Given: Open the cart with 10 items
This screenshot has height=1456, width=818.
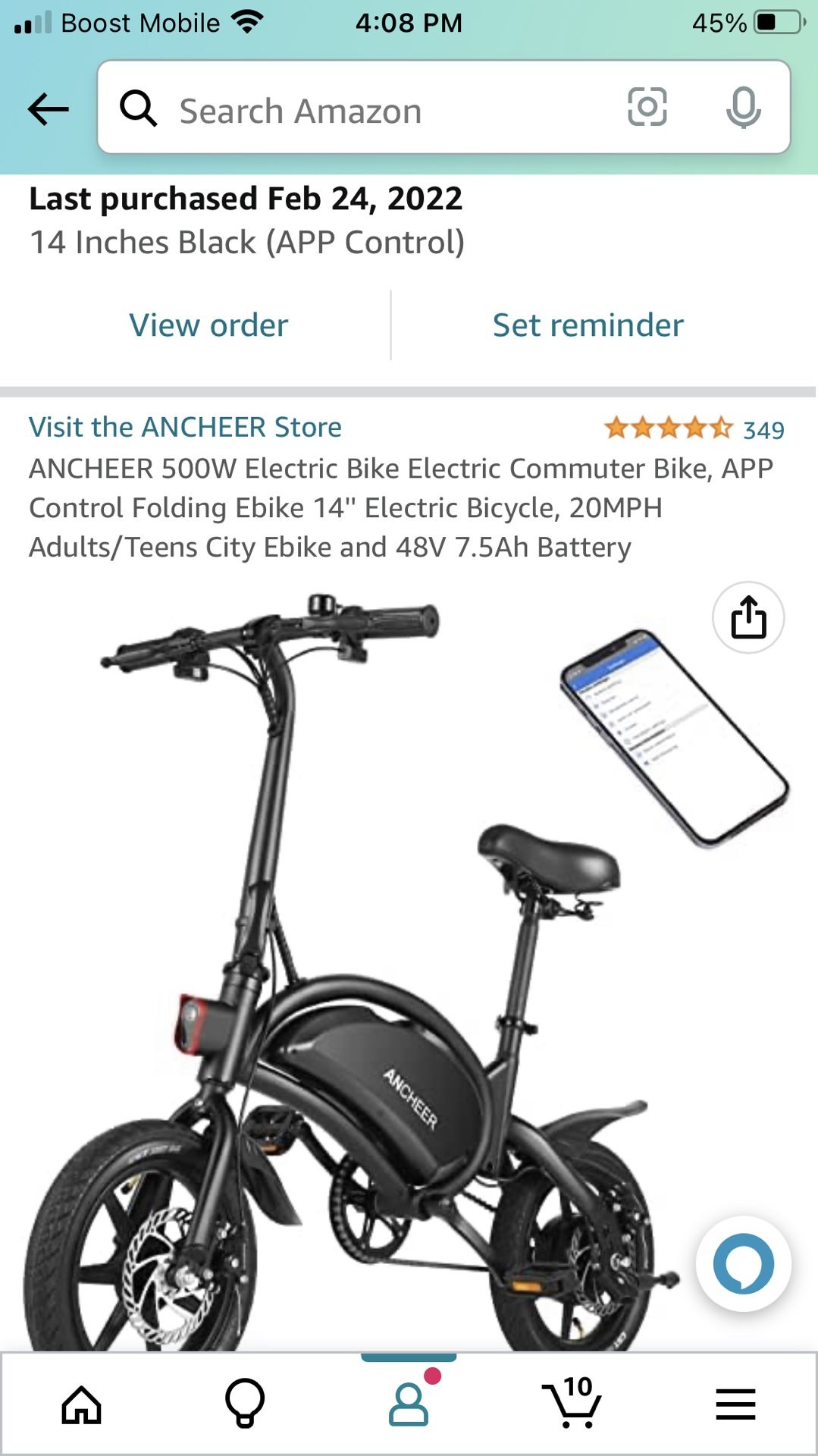Looking at the screenshot, I should coord(572,1403).
